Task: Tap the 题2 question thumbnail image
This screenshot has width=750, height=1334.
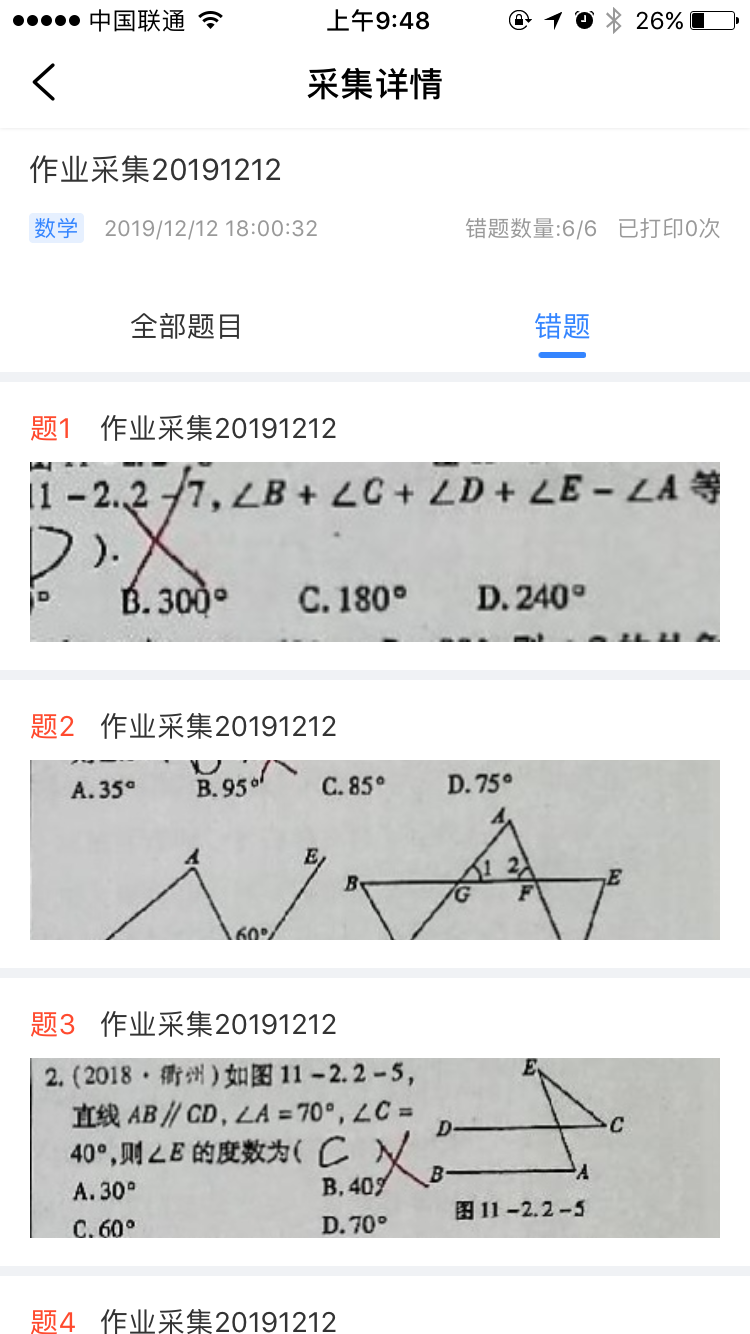Action: (375, 849)
